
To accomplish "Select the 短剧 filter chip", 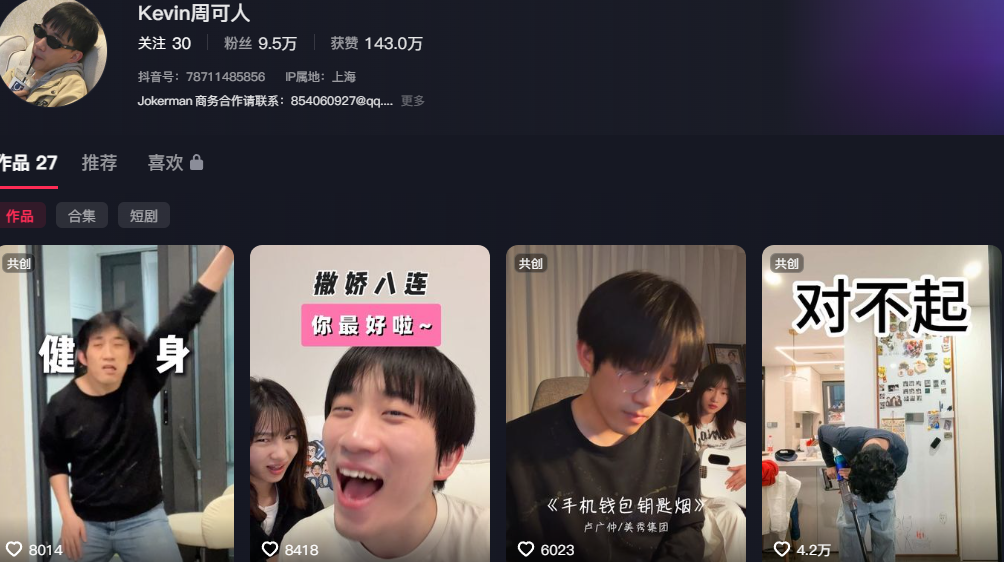I will click(144, 216).
